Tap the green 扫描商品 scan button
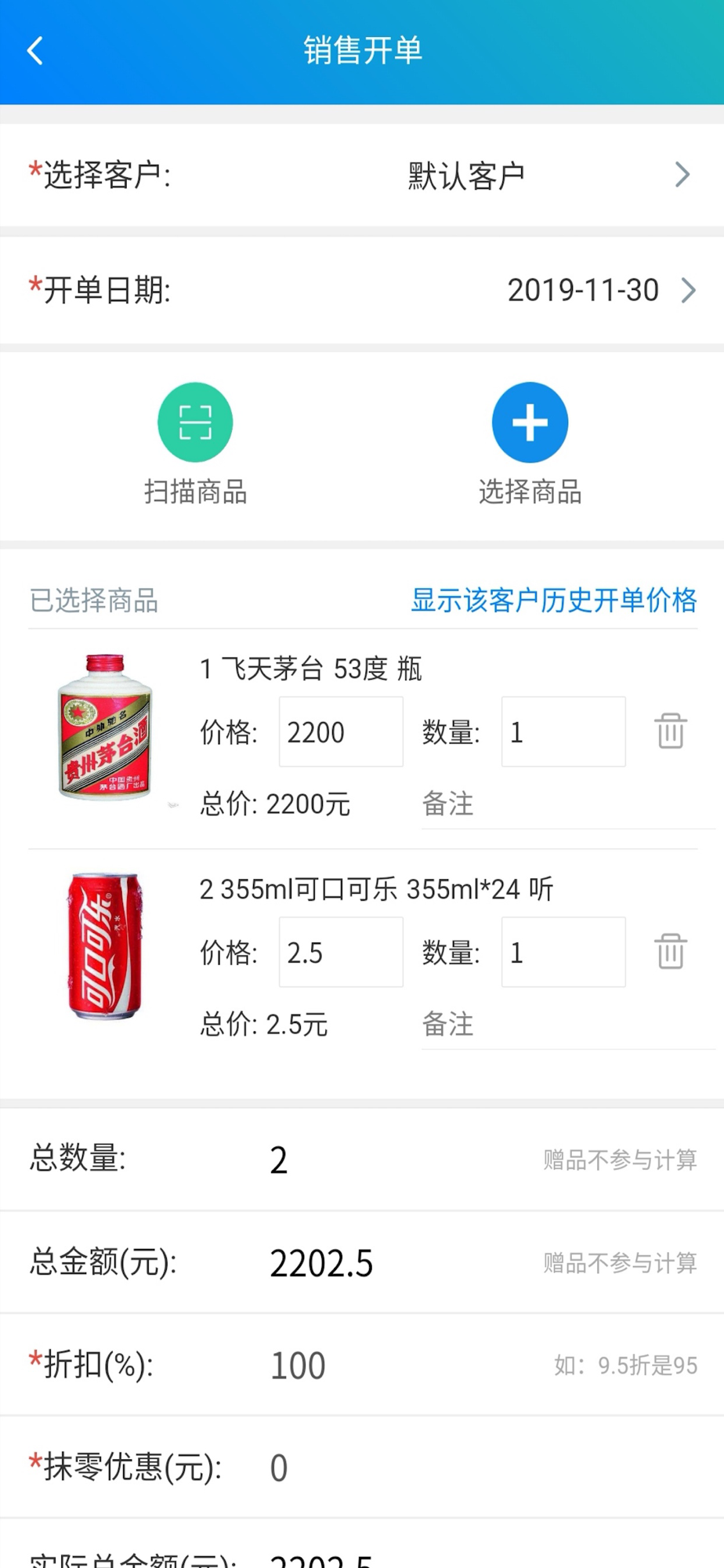 click(x=195, y=423)
